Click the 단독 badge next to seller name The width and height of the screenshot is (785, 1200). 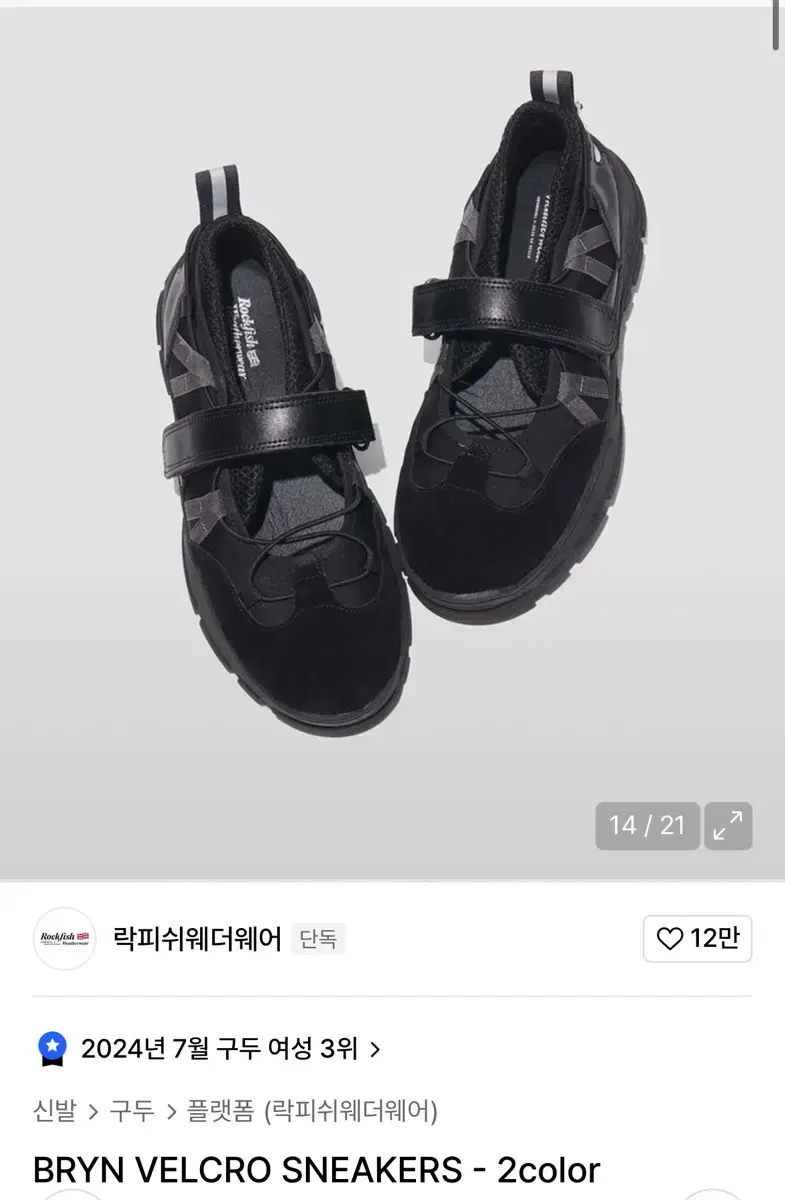tap(319, 940)
